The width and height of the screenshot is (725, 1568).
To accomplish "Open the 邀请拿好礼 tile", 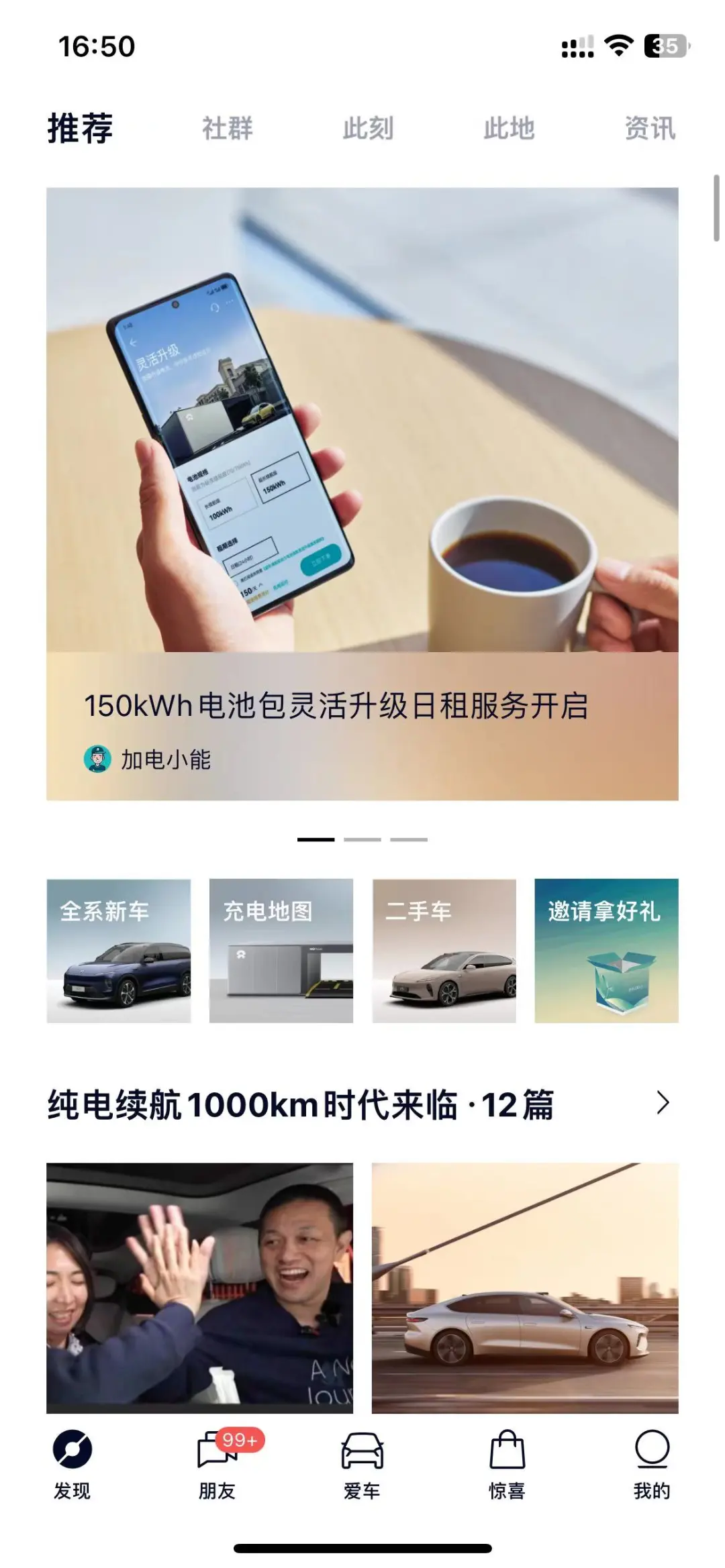I will 606,950.
